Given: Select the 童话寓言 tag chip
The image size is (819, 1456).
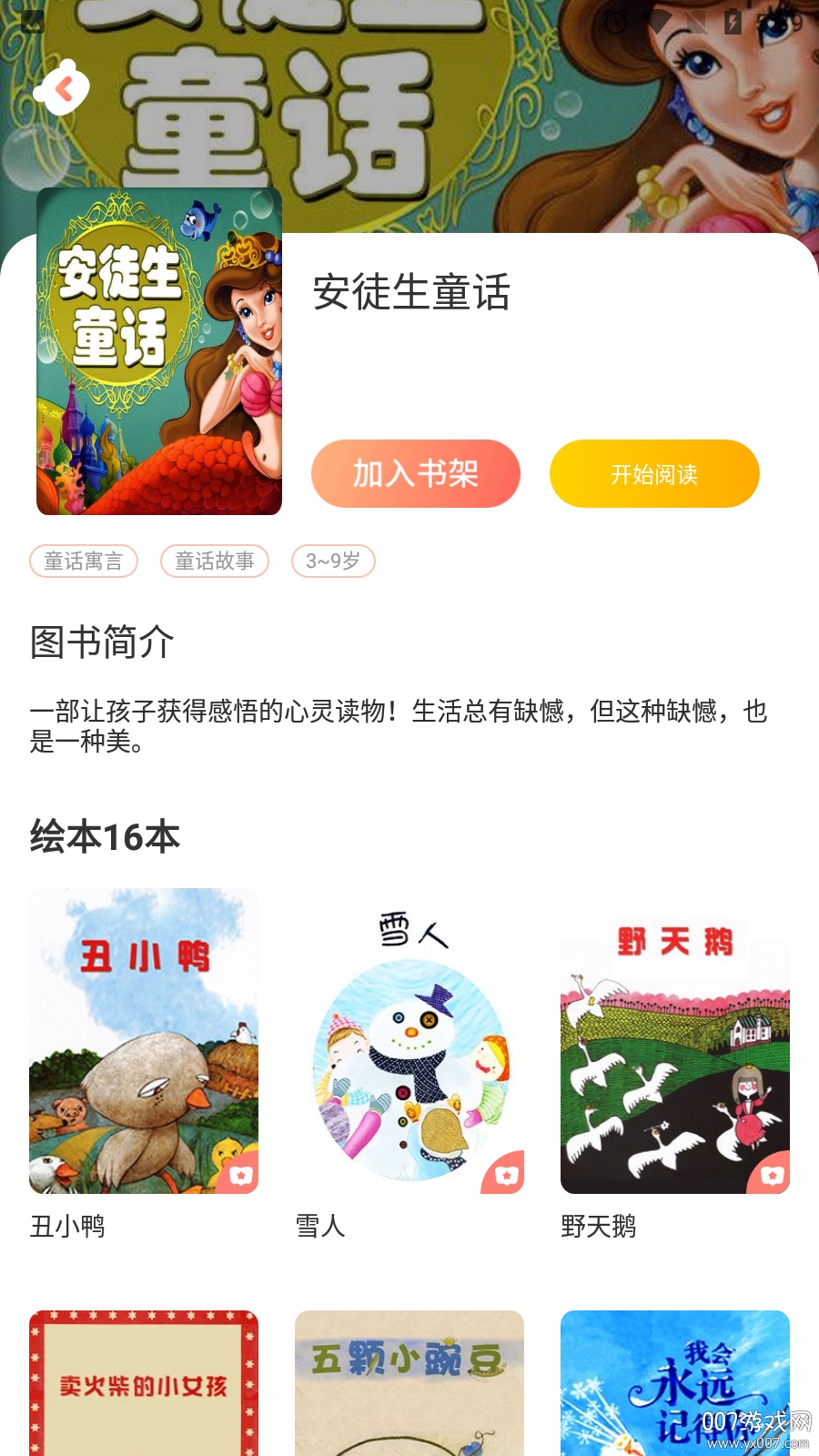Looking at the screenshot, I should (84, 561).
